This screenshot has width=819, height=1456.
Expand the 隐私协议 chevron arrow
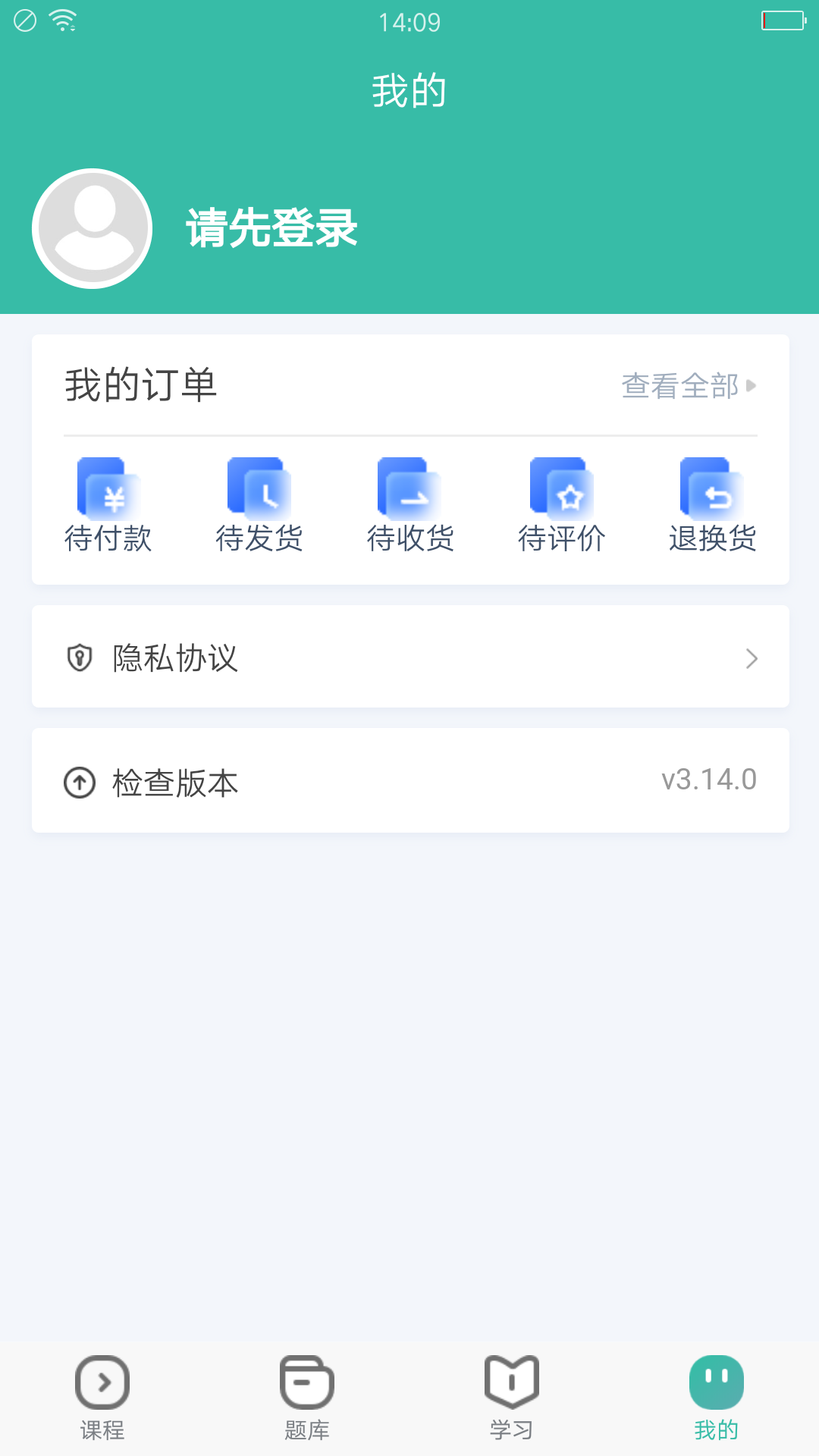[x=752, y=657]
